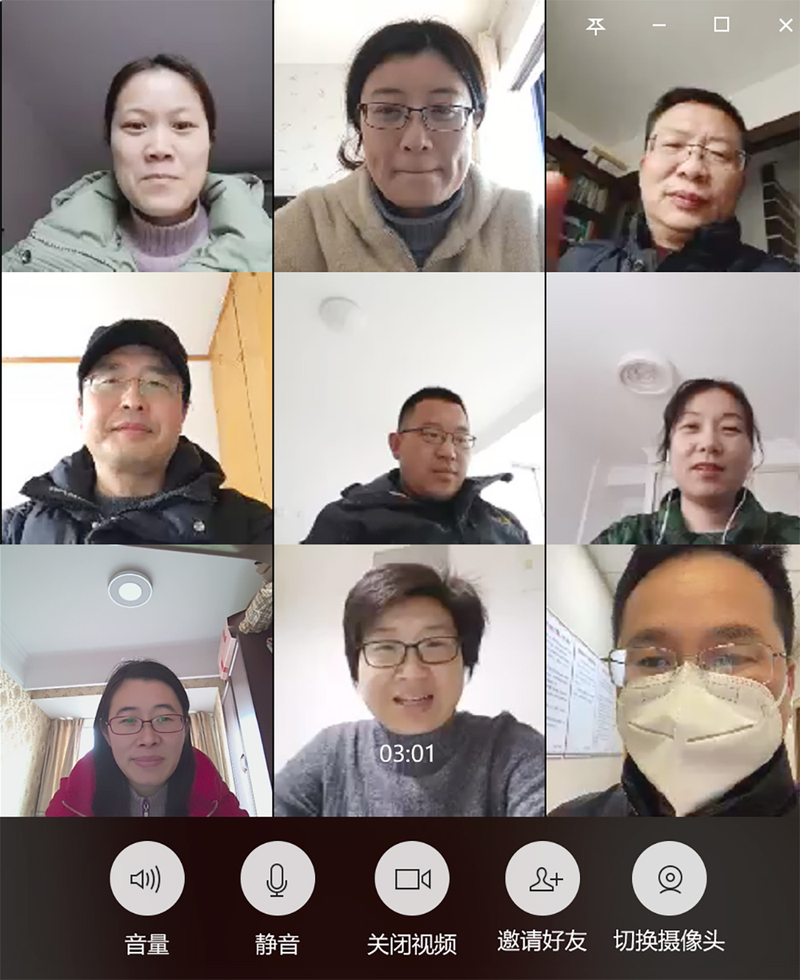800x980 pixels.
Task: Invite friends to the call
Action: 542,879
